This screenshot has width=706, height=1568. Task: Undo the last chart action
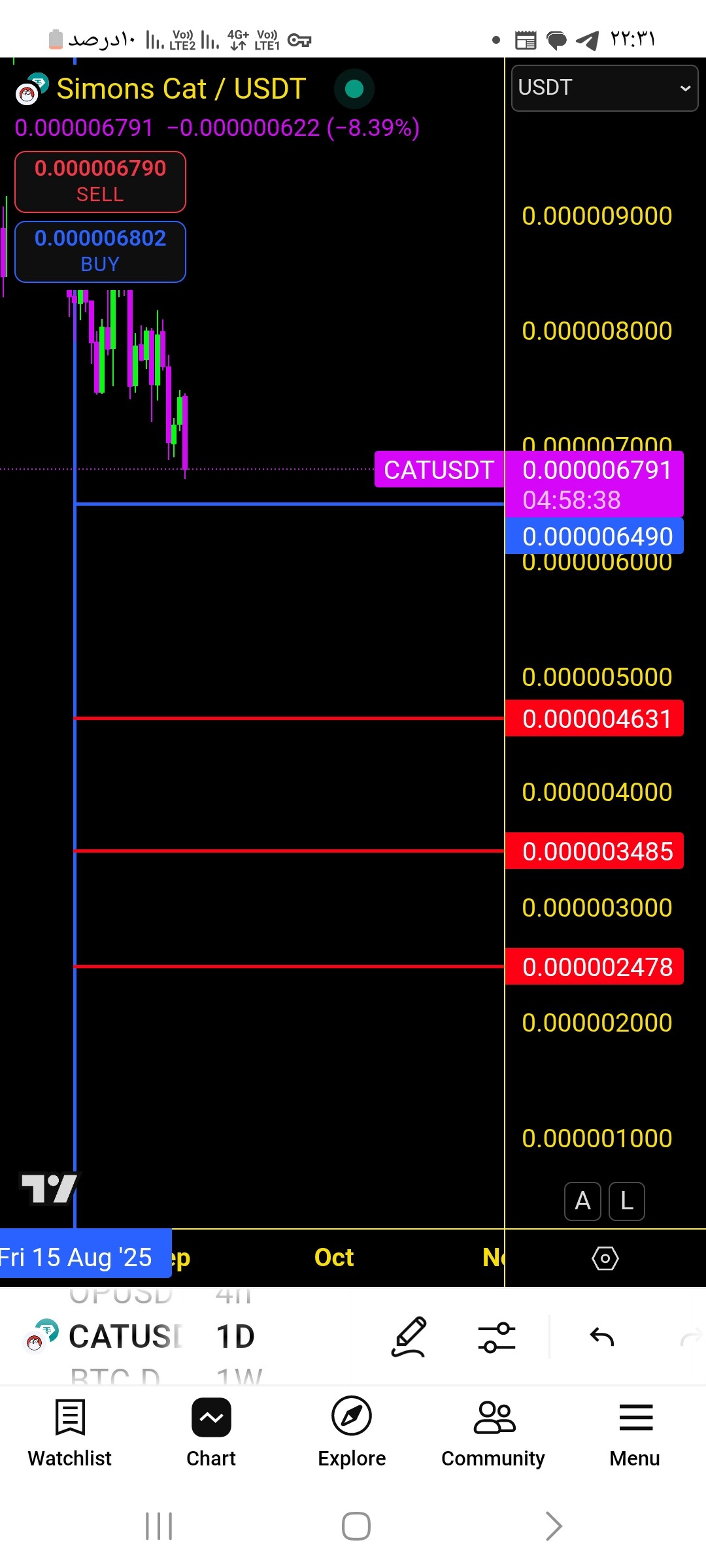tap(601, 1337)
